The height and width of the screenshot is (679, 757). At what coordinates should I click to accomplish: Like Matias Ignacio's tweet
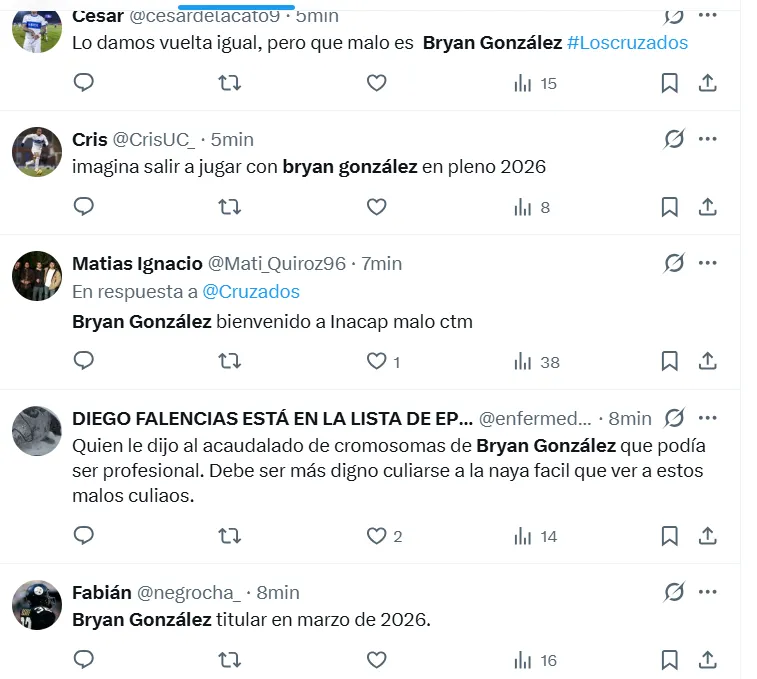pyautogui.click(x=377, y=361)
